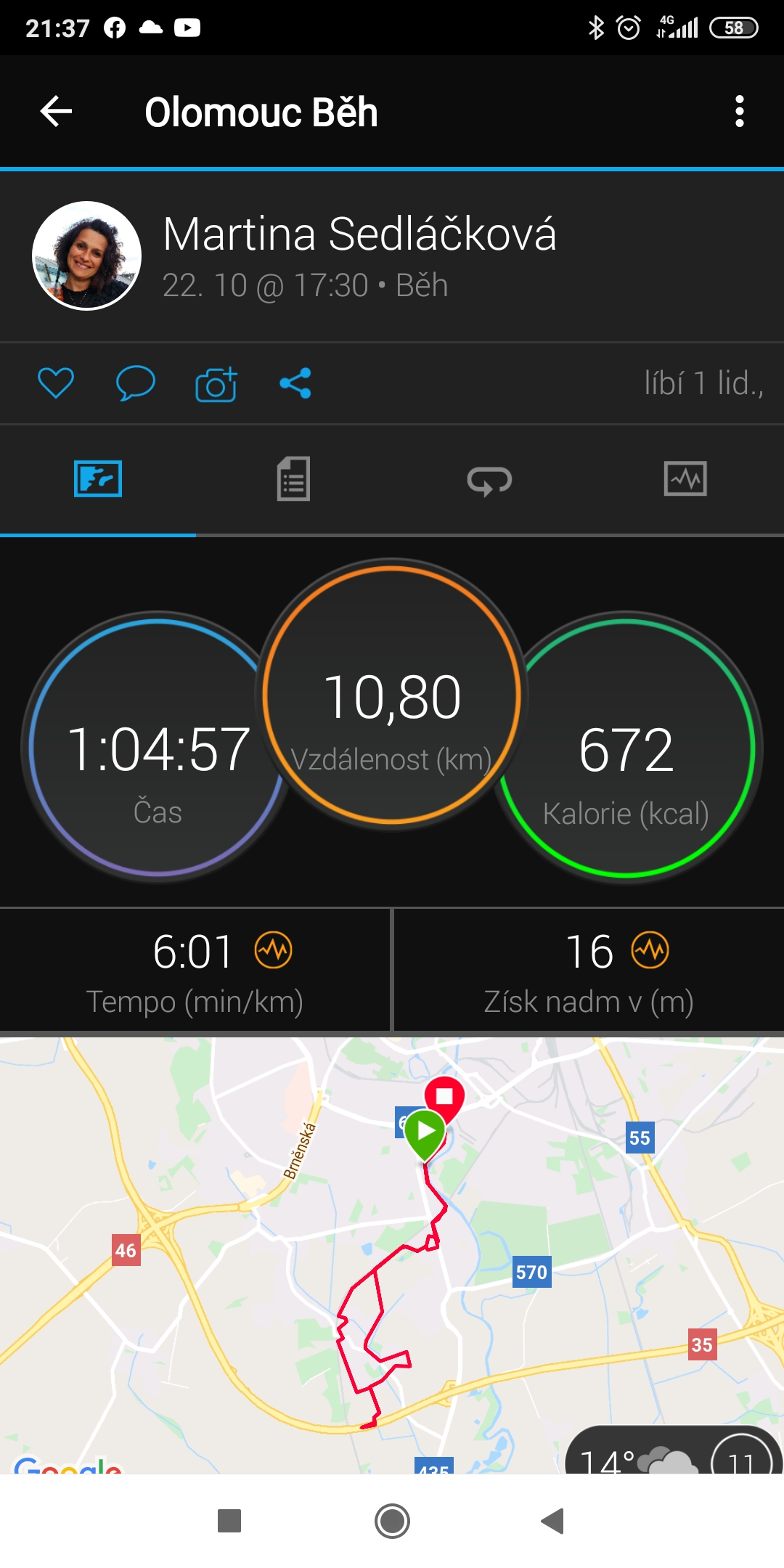This screenshot has width=784, height=1568.
Task: Add a photo with the camera icon
Action: click(216, 384)
